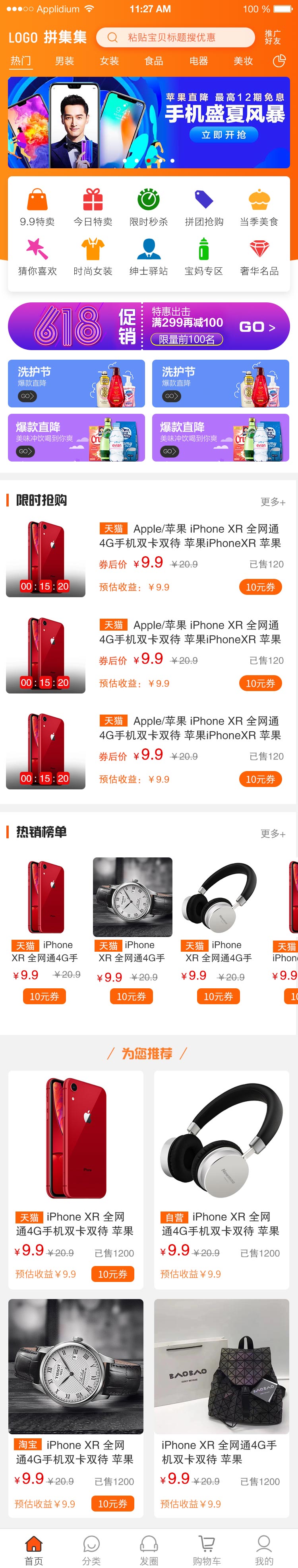The image size is (298, 1568).
Task: Claim 10元券 under the headphones in 热销榜单
Action: [x=218, y=996]
